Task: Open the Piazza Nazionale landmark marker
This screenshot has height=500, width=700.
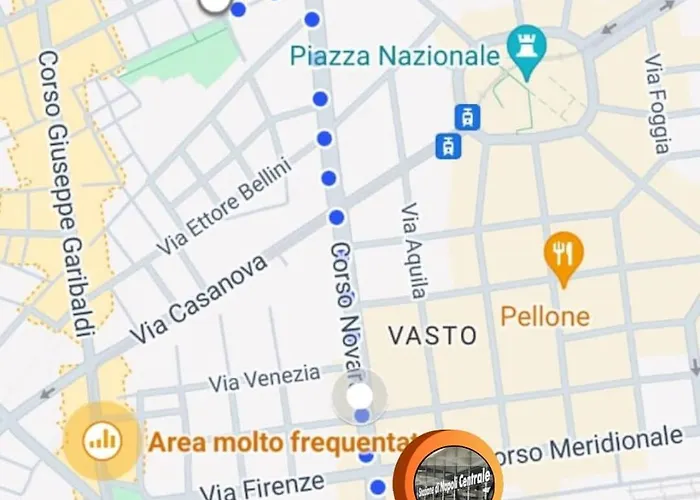Action: (523, 47)
